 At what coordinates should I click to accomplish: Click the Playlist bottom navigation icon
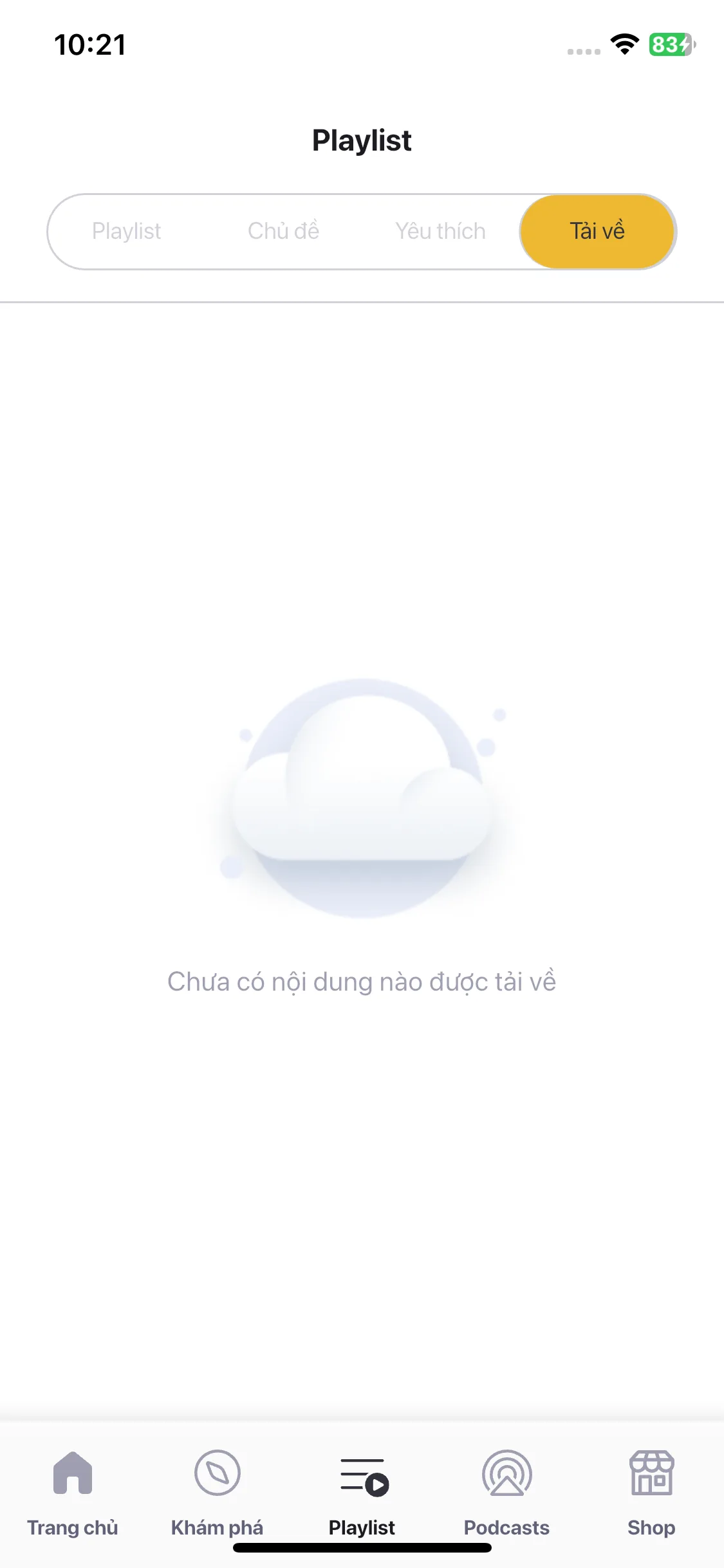[x=362, y=1472]
